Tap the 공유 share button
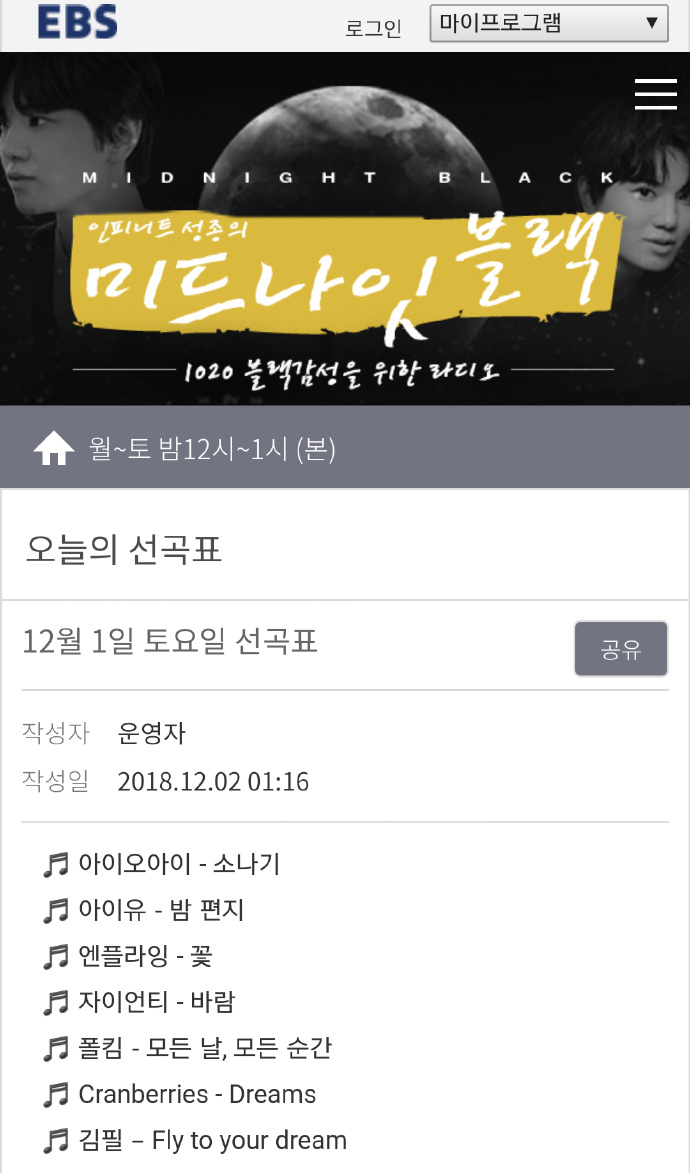 (621, 650)
